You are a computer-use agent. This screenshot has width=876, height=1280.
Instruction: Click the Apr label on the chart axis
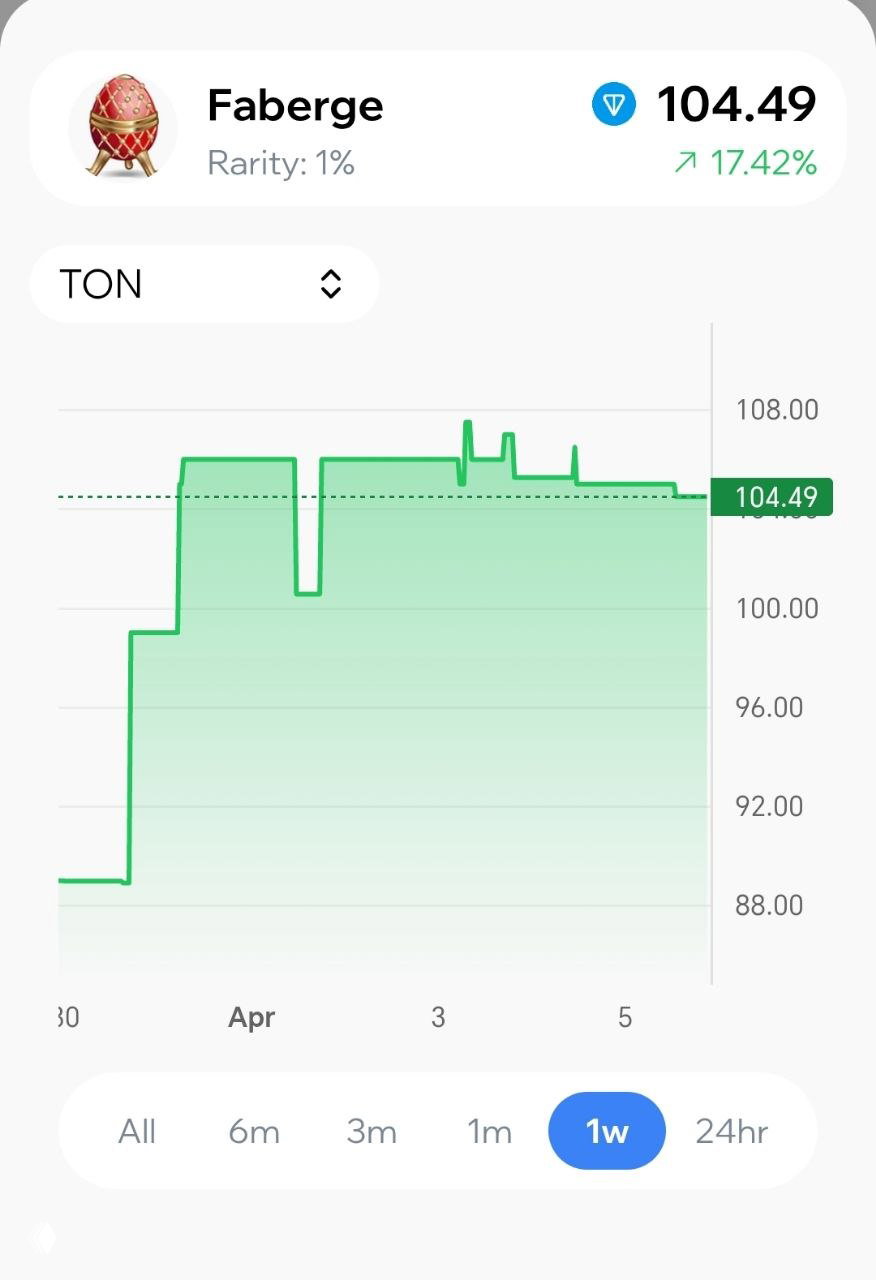(252, 1017)
